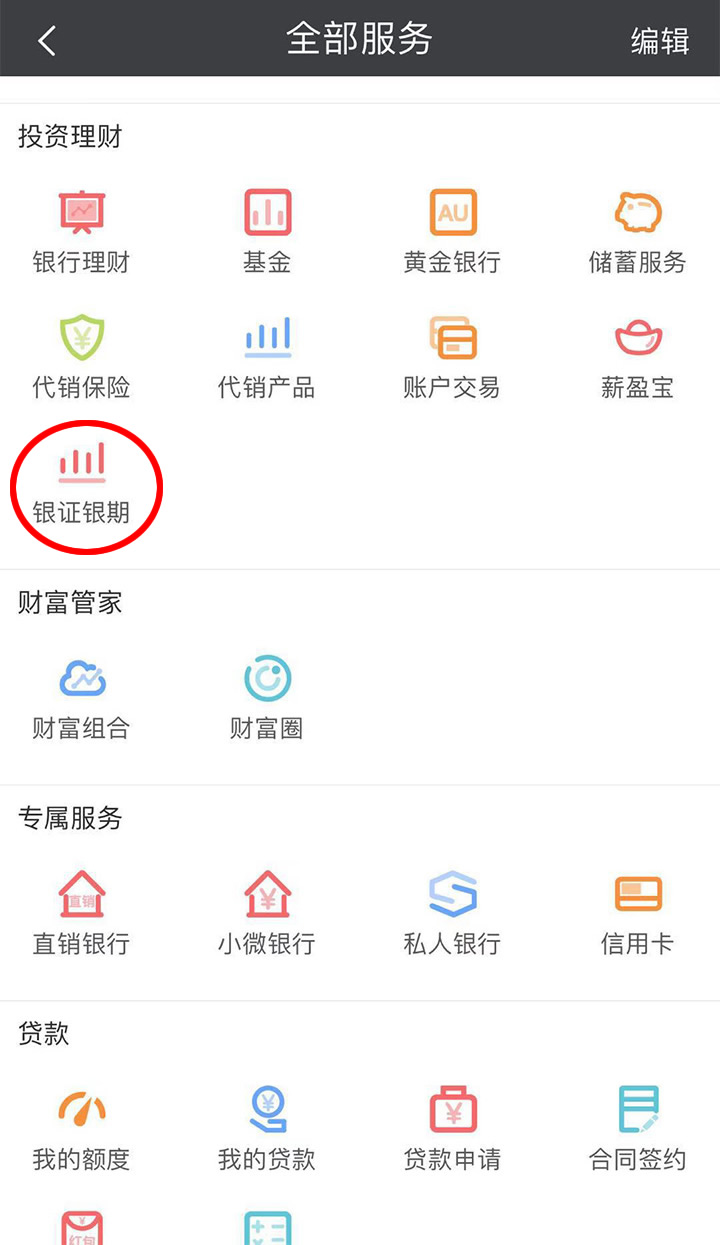Open 银证银期 service
This screenshot has width=720, height=1245.
click(x=81, y=484)
